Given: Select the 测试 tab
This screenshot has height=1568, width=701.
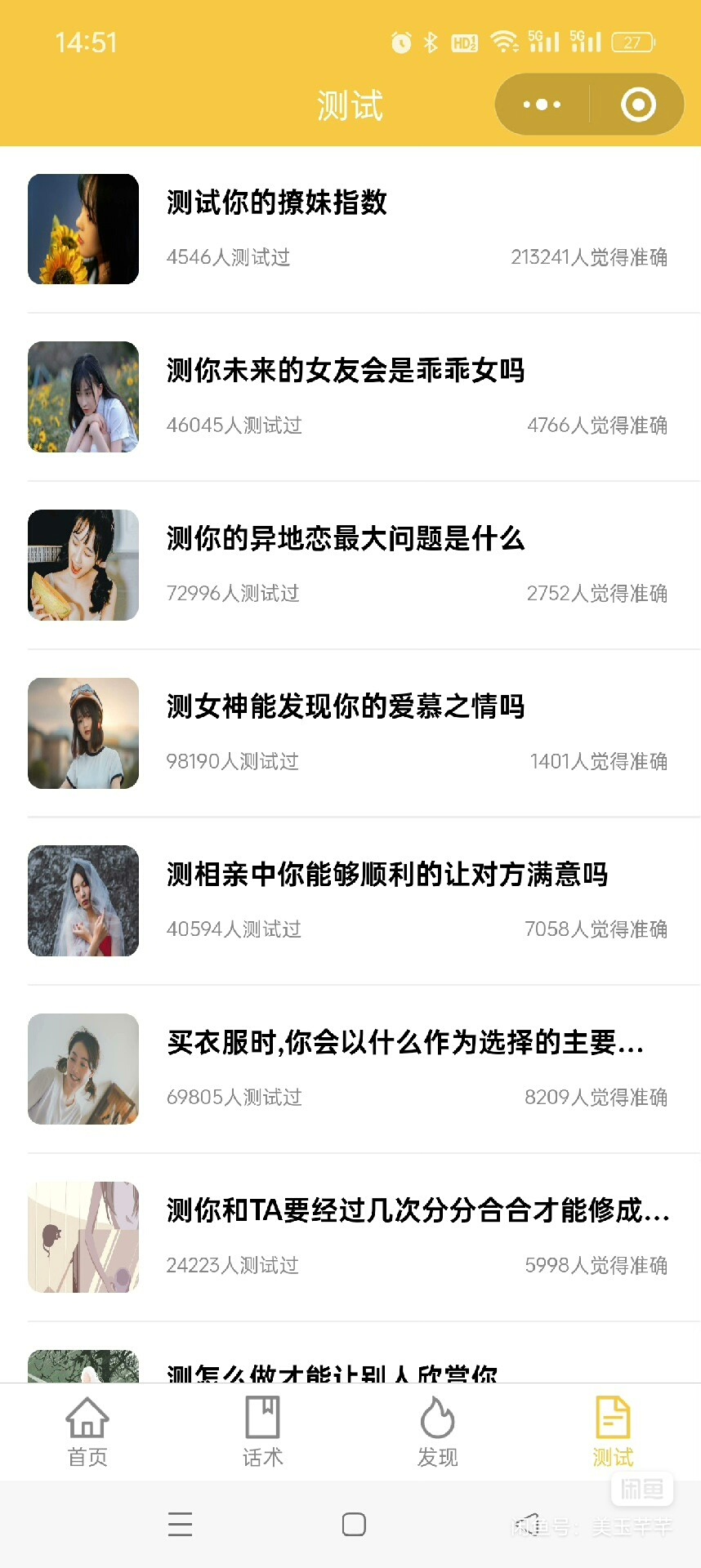Looking at the screenshot, I should [613, 1432].
